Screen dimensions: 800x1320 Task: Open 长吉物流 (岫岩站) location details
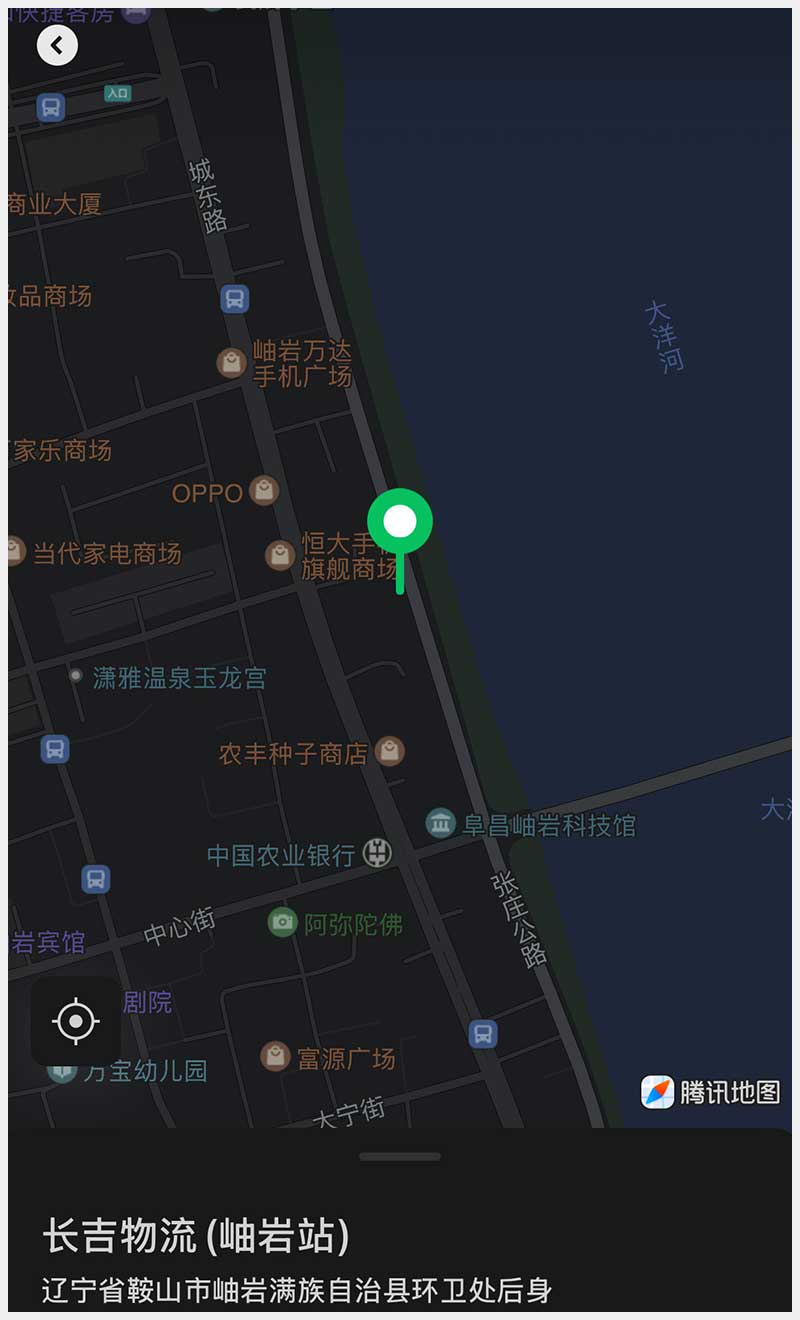[x=196, y=1237]
